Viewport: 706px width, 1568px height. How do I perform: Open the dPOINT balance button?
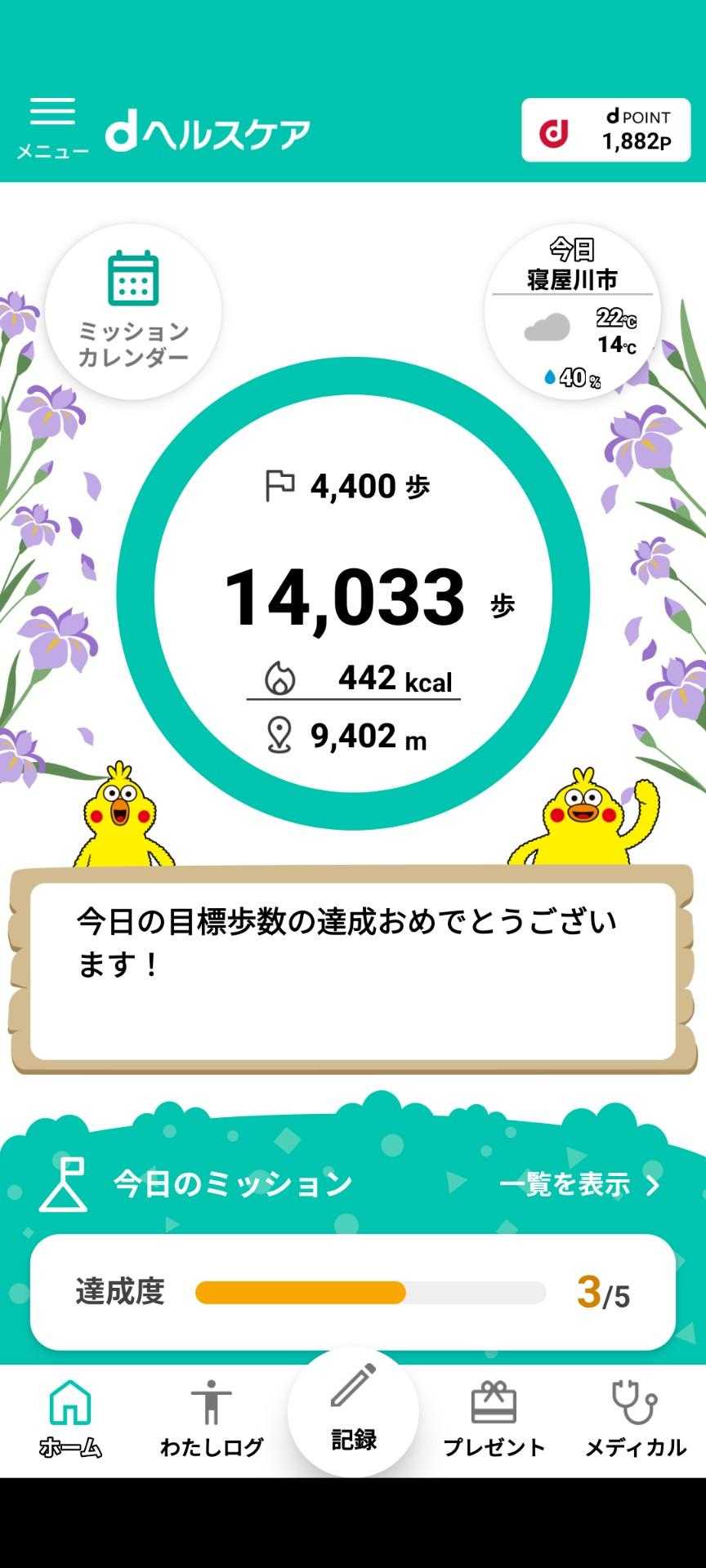605,131
